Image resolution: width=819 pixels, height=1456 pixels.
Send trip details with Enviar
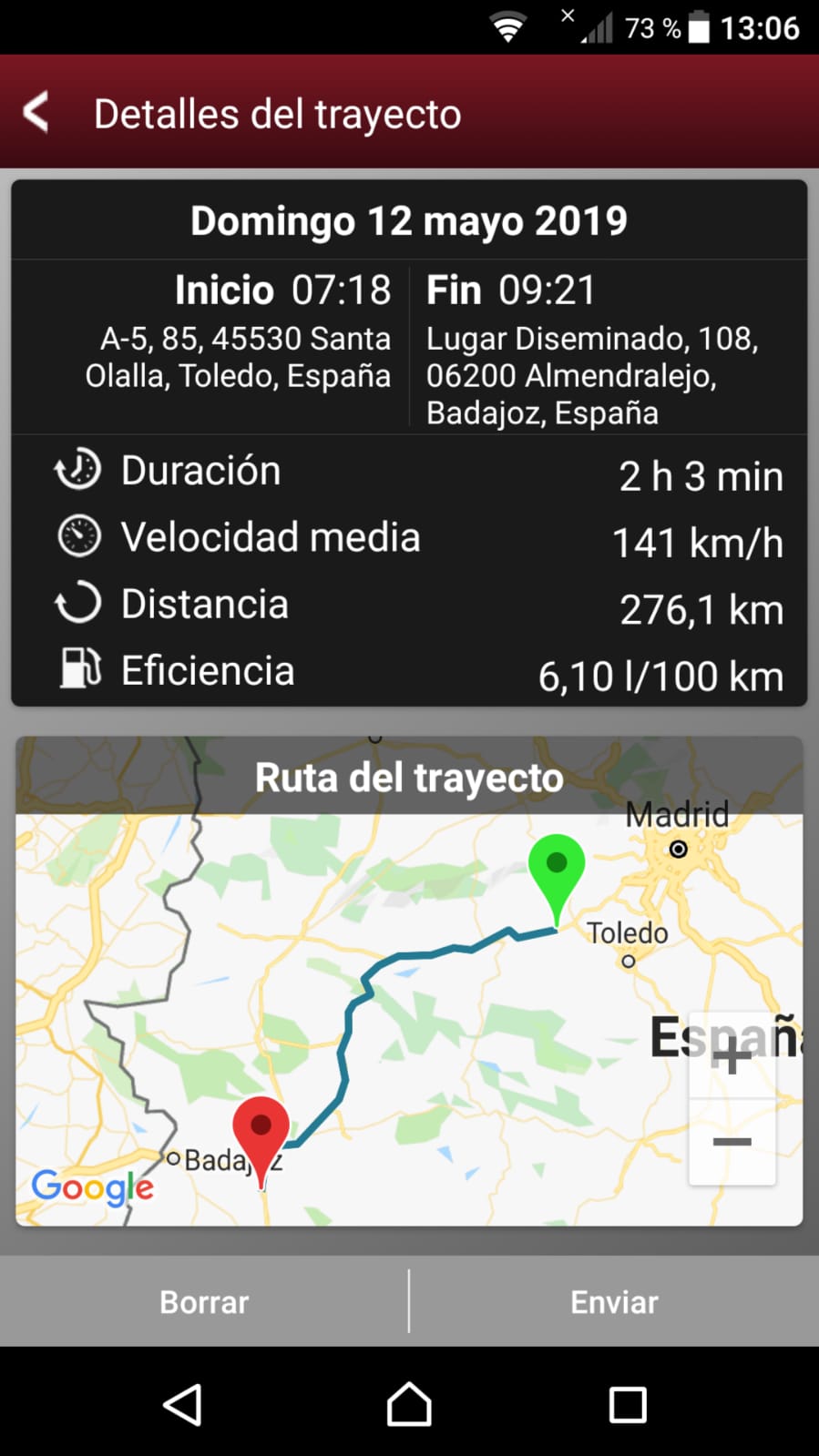click(614, 1301)
